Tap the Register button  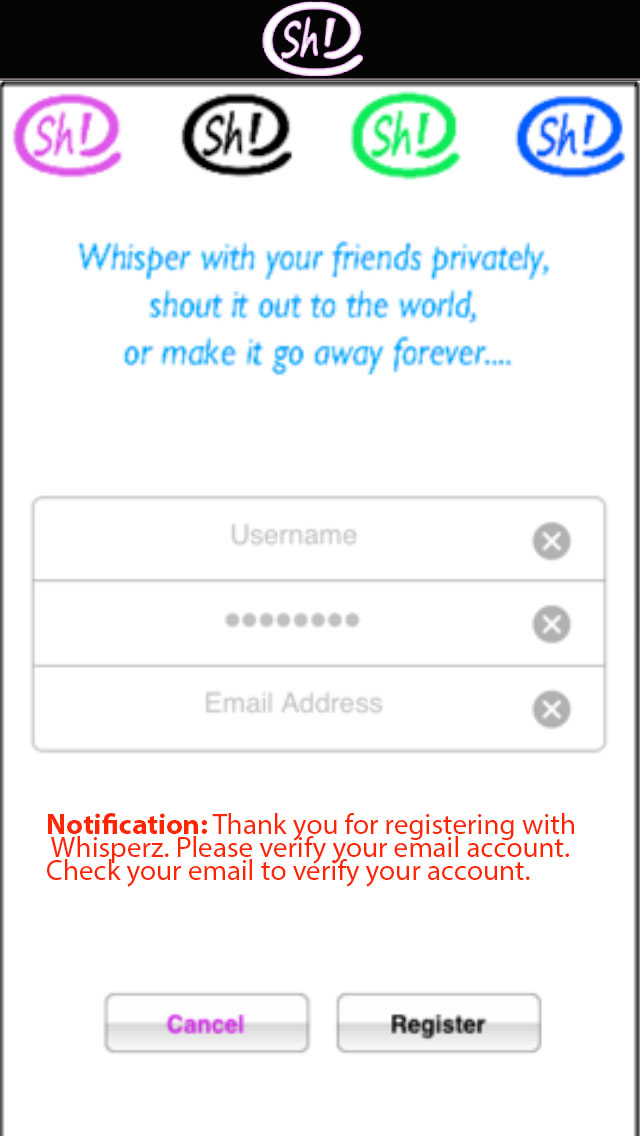[x=439, y=1023]
